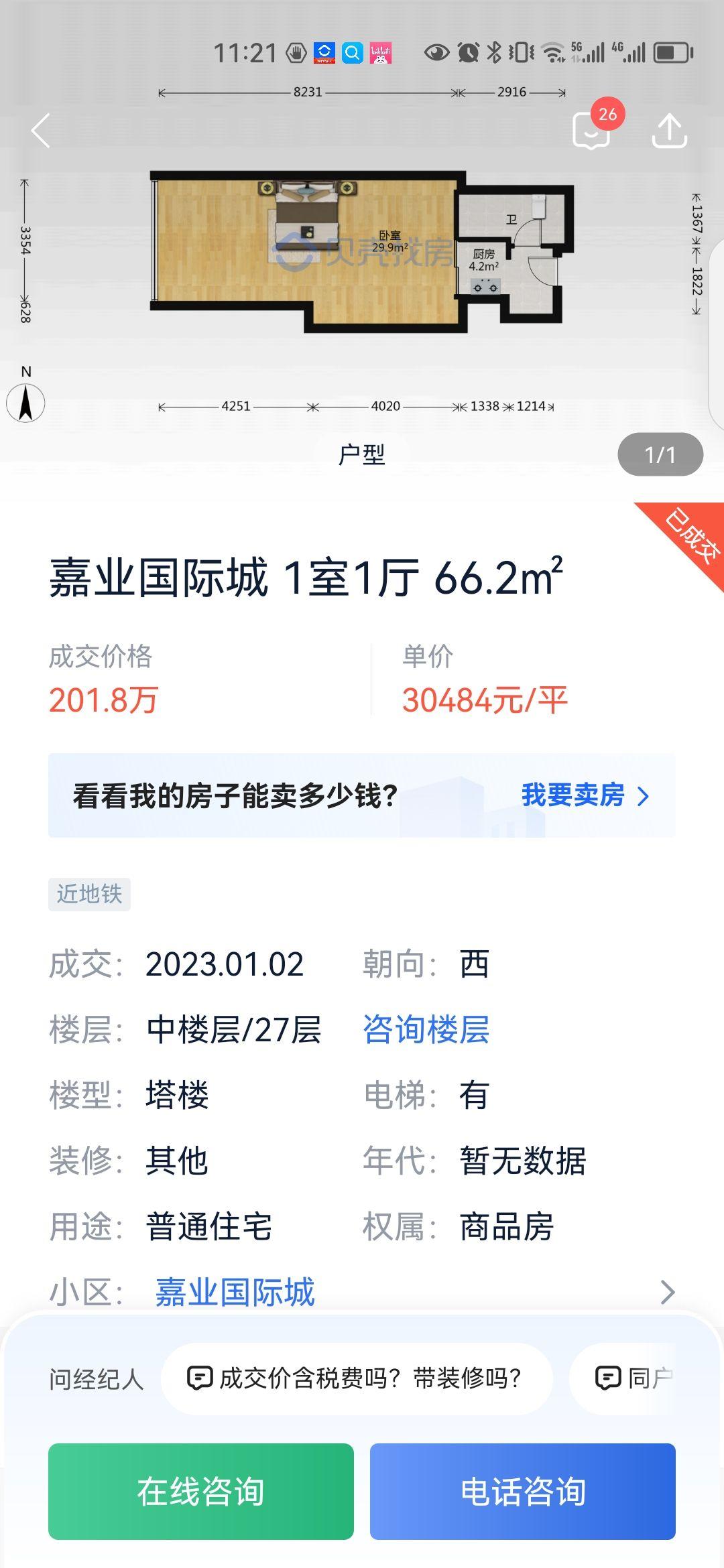Share this listing

pos(669,130)
